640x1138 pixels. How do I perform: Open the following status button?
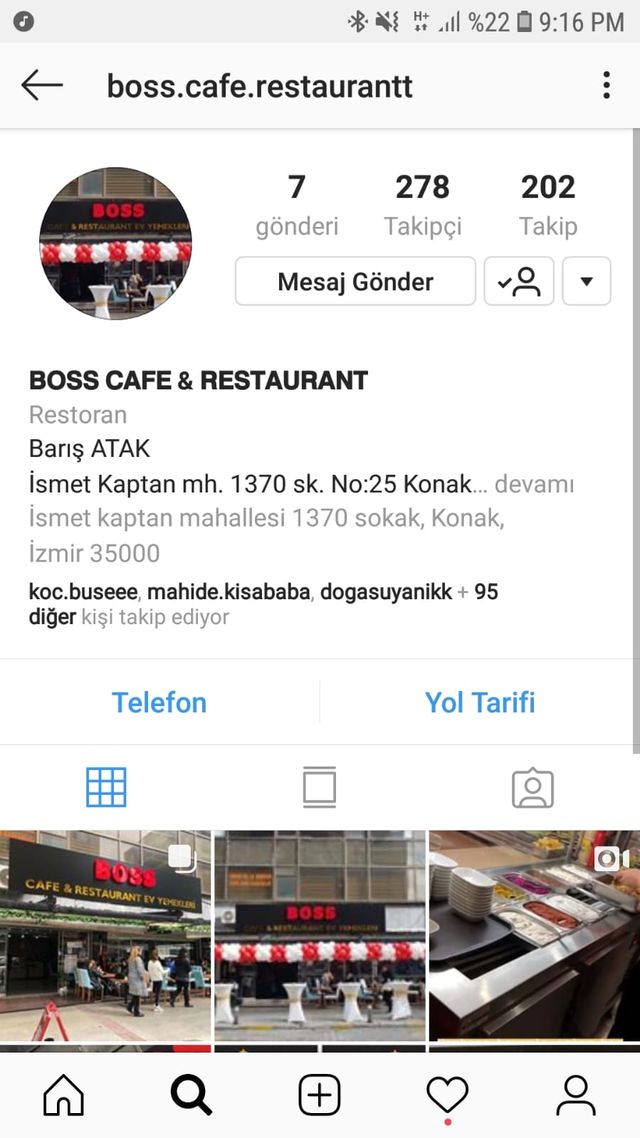tap(519, 282)
